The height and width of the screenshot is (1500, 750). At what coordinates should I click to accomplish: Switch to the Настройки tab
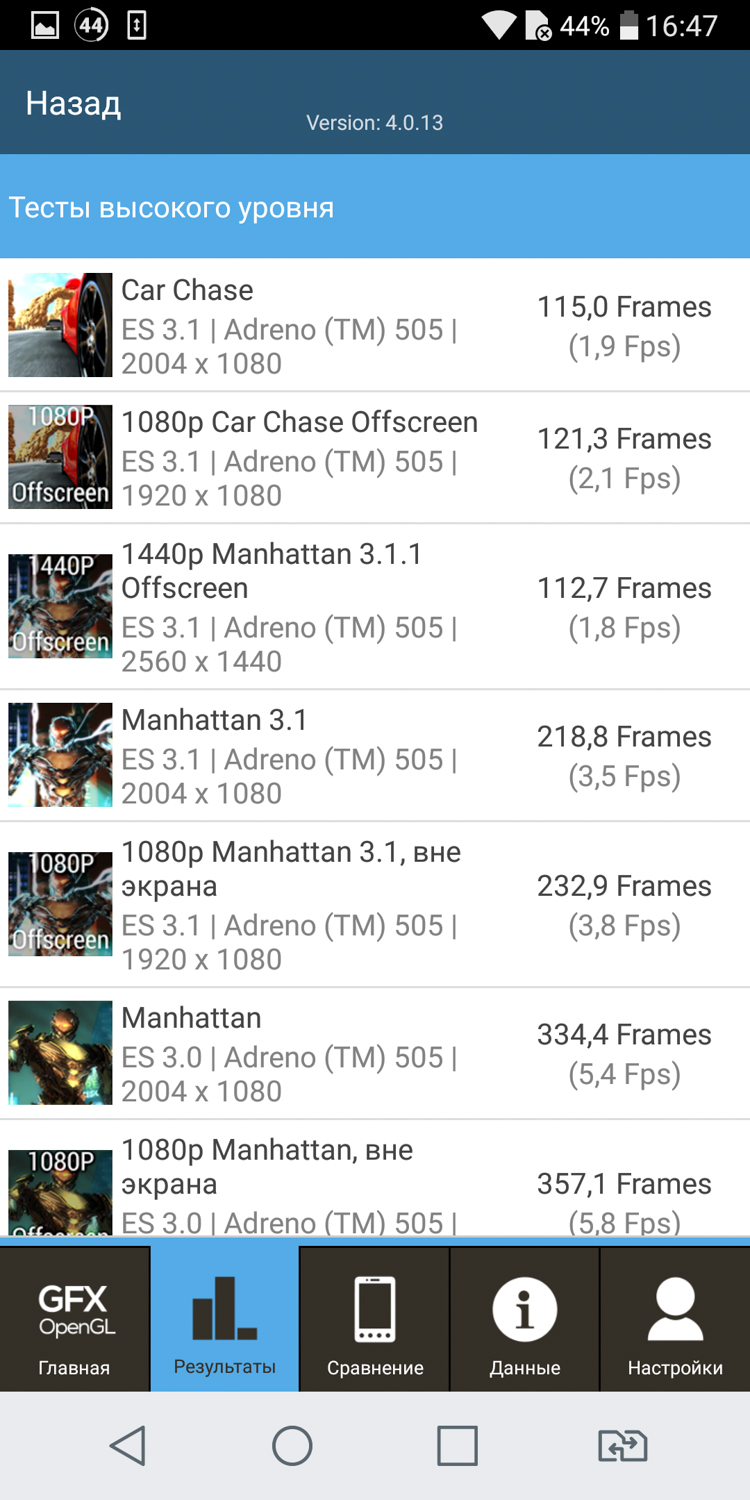[x=675, y=1320]
